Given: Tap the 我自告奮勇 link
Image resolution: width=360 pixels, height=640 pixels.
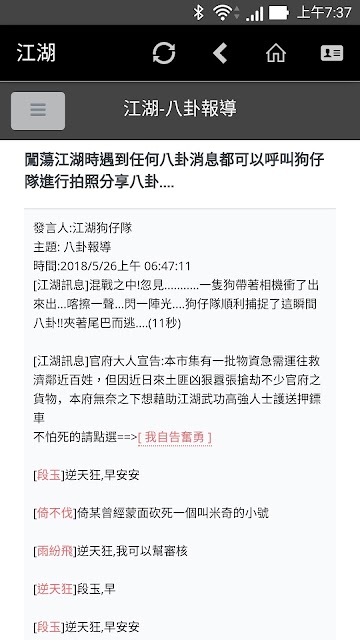Looking at the screenshot, I should click(175, 438).
